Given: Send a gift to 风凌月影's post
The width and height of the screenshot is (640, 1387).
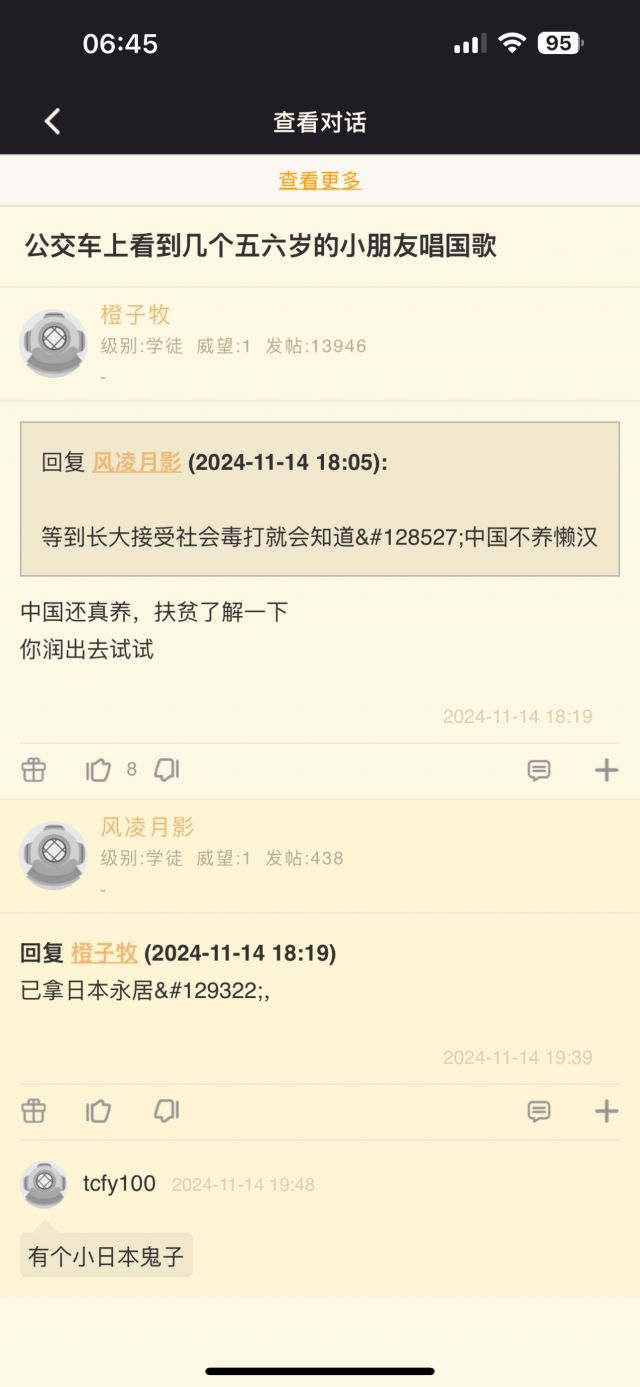Looking at the screenshot, I should [34, 1111].
